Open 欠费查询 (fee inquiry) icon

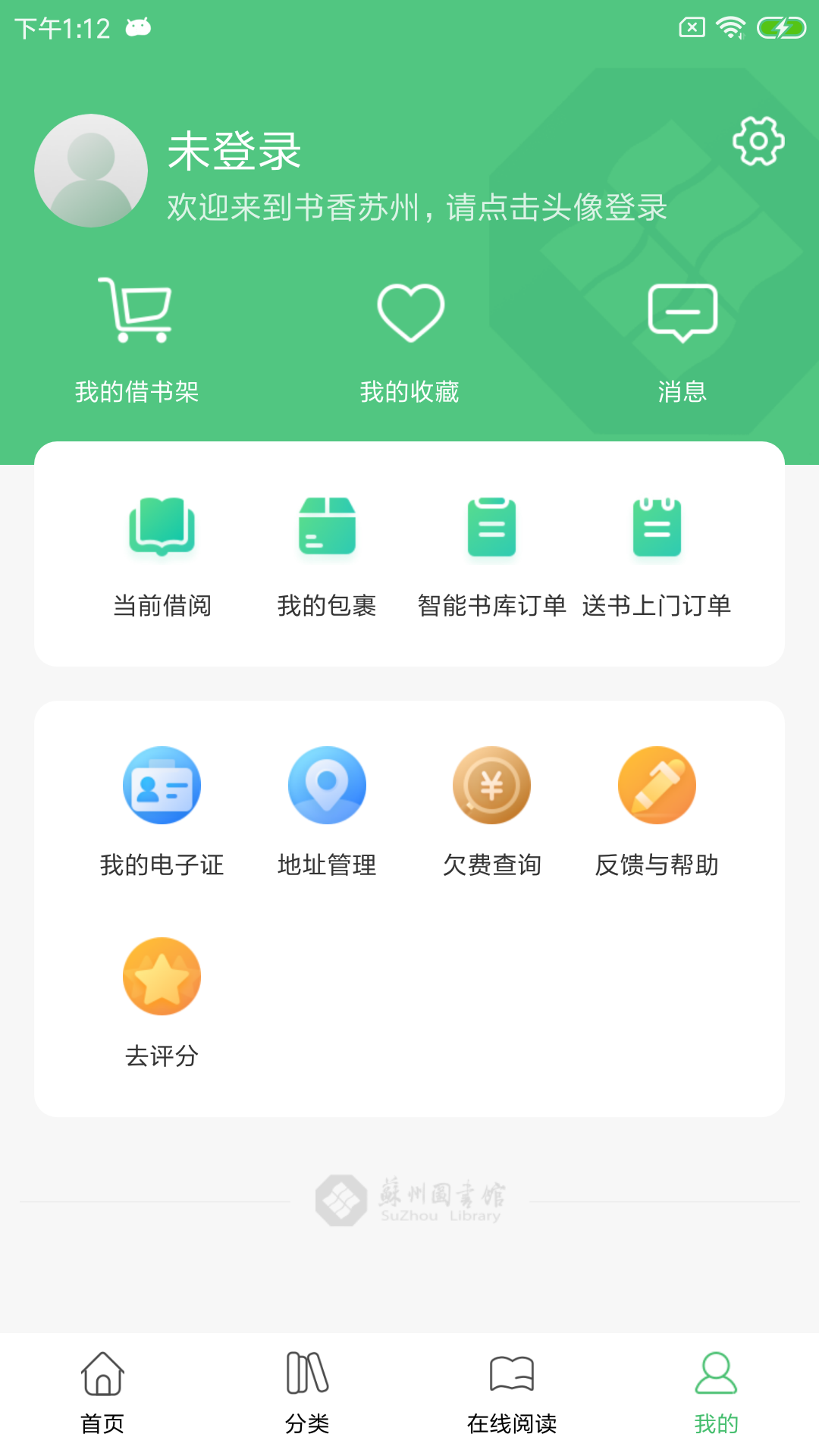click(x=491, y=785)
